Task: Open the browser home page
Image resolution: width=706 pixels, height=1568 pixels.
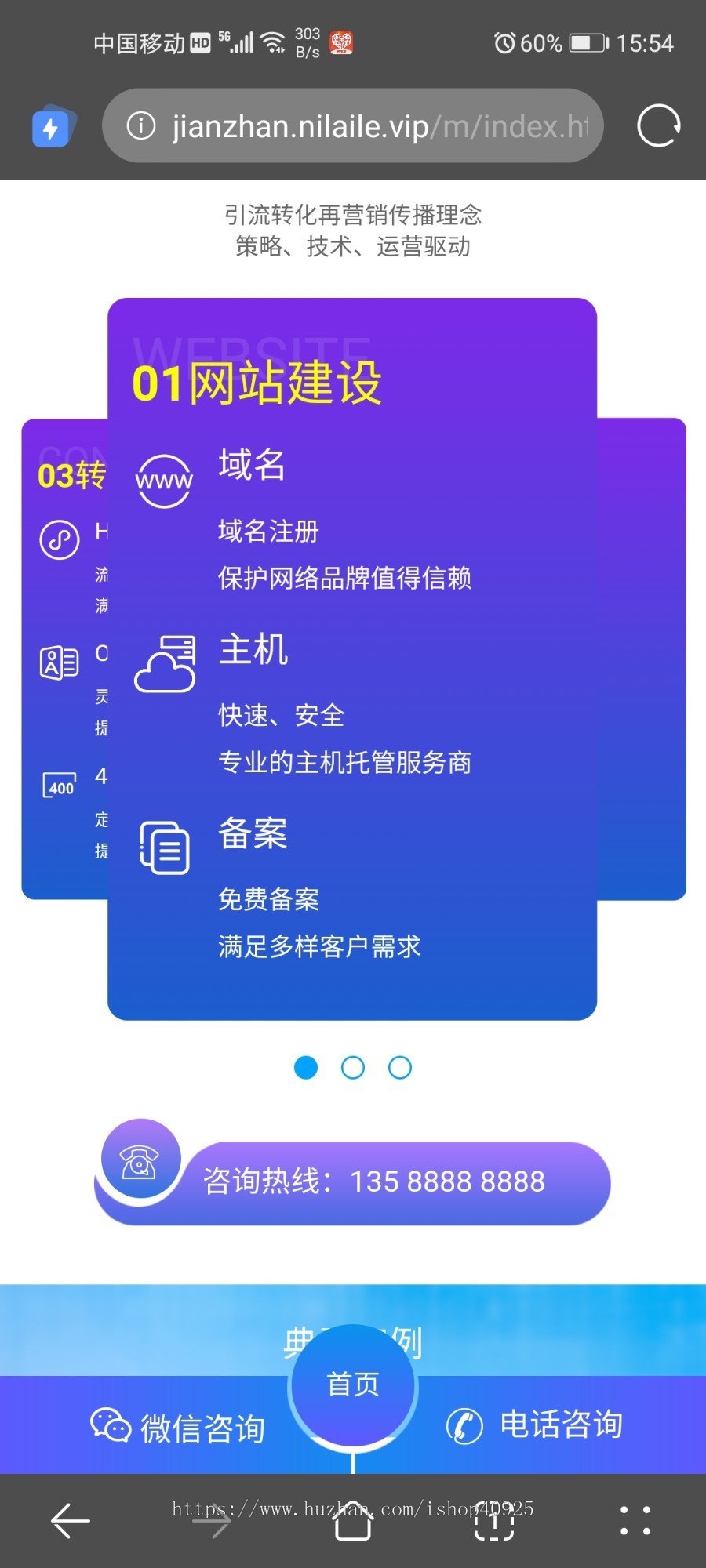Action: click(353, 1523)
